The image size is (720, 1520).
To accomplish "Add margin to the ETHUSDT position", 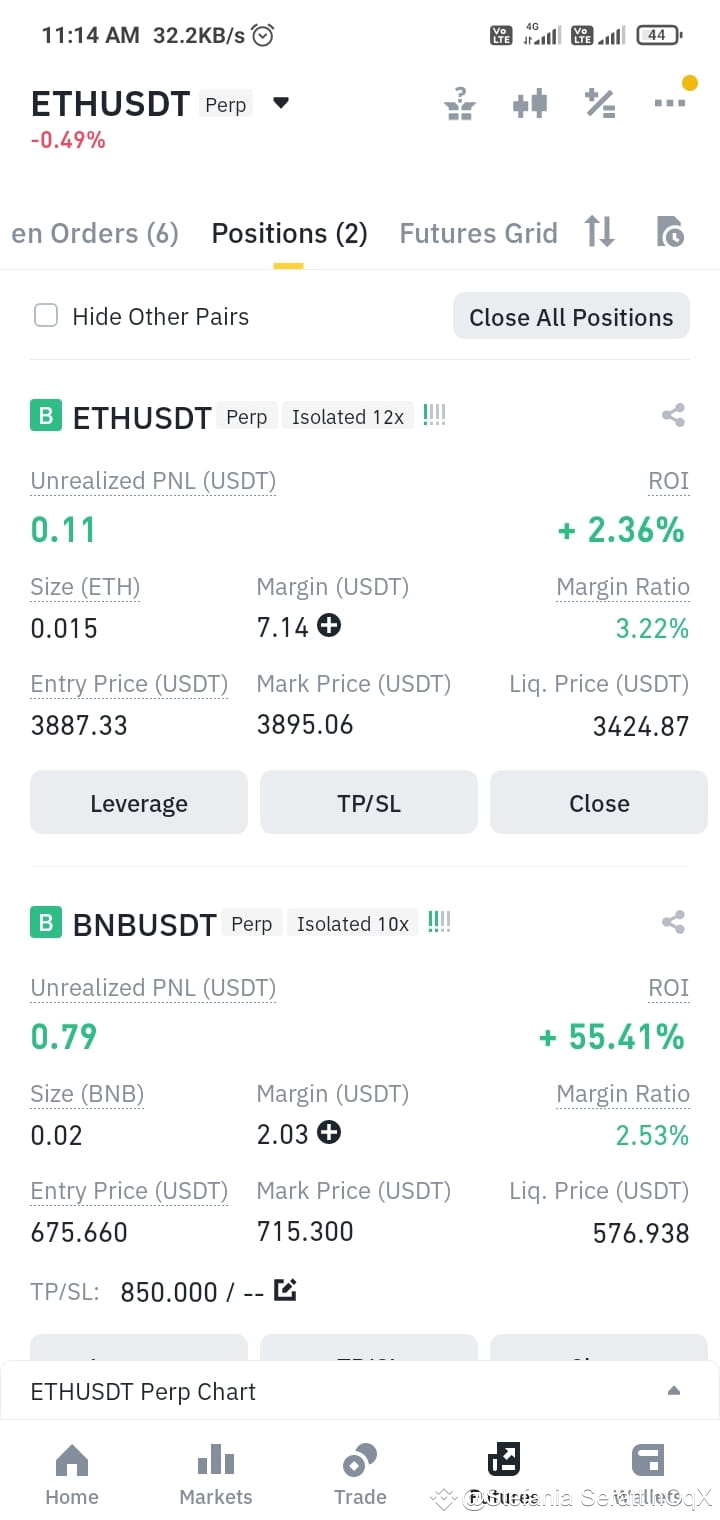I will coord(329,626).
